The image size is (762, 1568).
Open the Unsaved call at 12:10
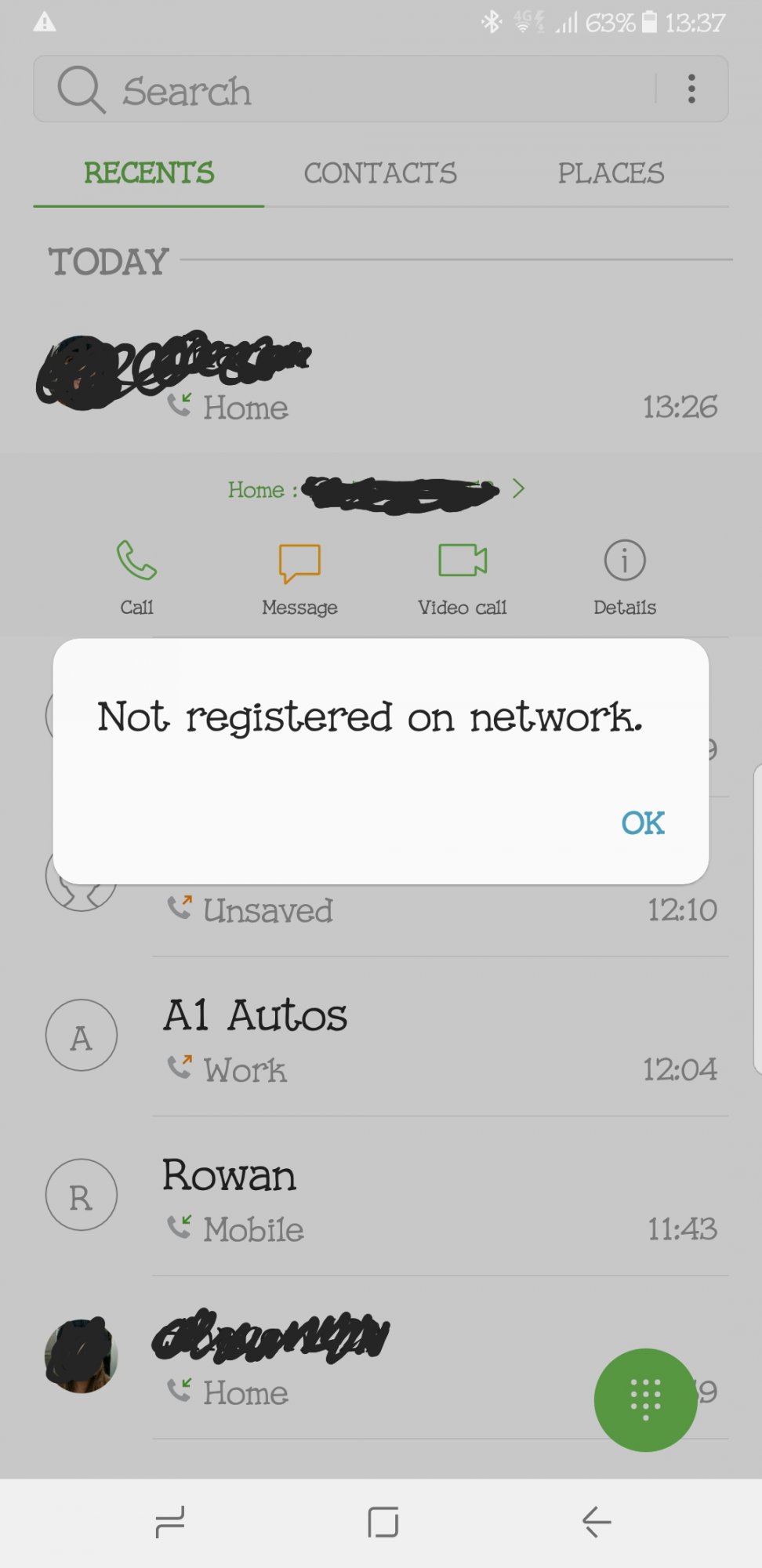(381, 909)
